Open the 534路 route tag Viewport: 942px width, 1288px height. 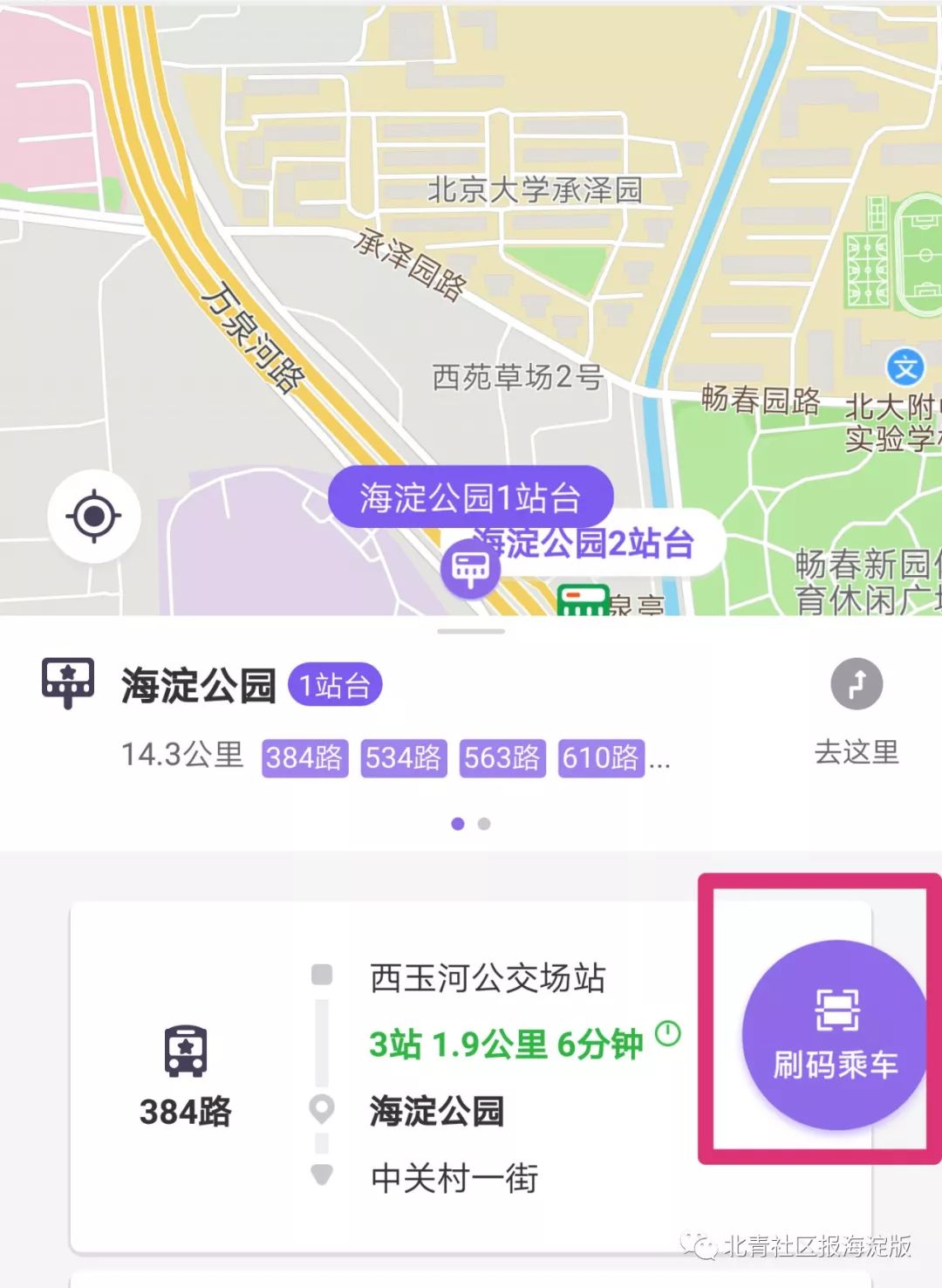coord(403,758)
